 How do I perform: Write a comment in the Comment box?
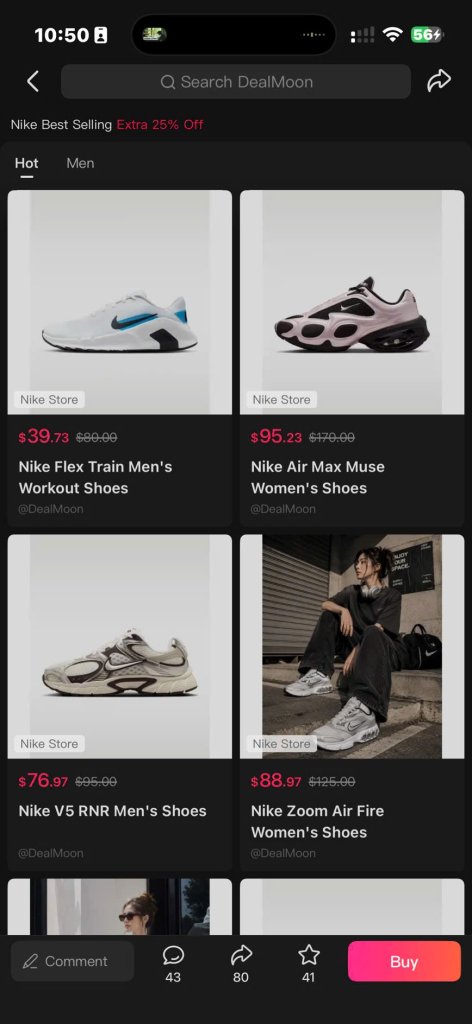pos(72,961)
